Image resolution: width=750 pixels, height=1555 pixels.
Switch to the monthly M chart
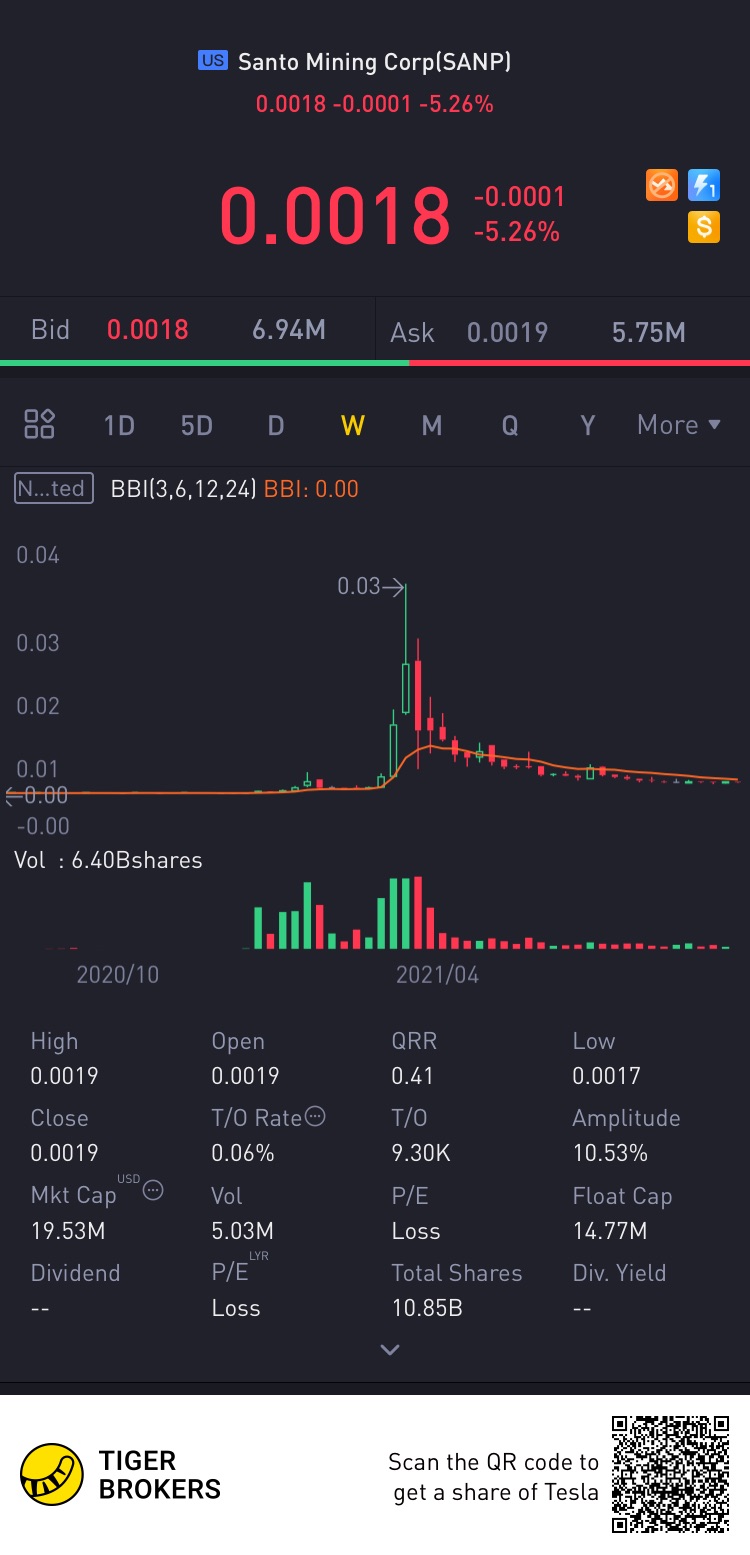[431, 425]
